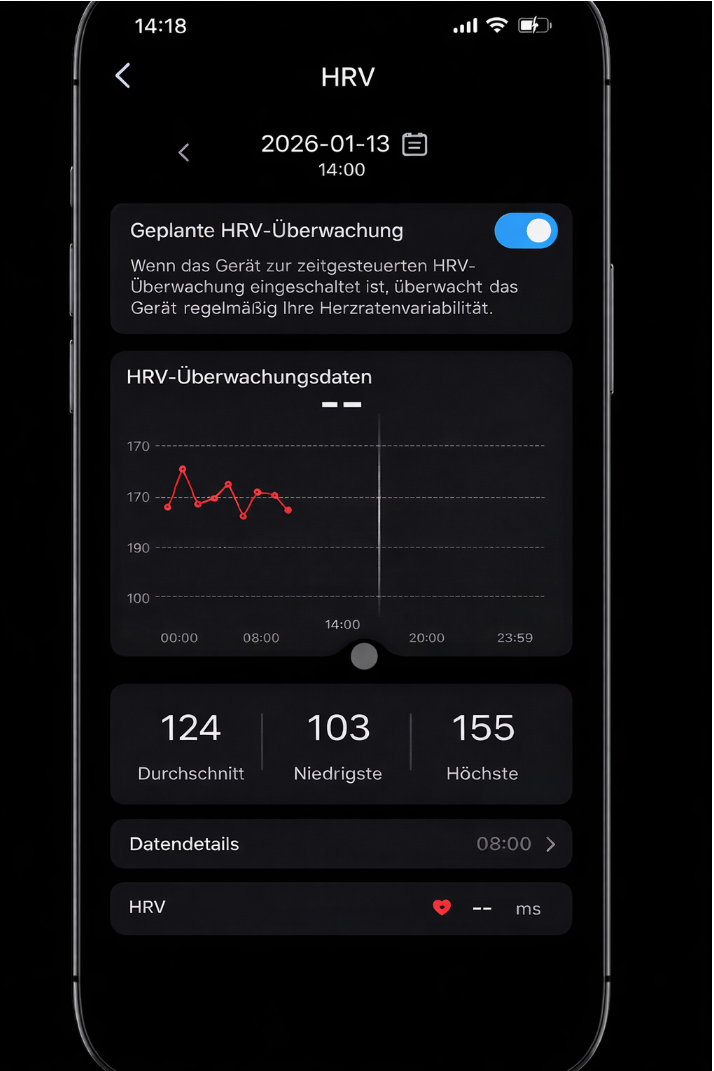Open Datendetails row
714x1071 pixels.
(x=341, y=844)
